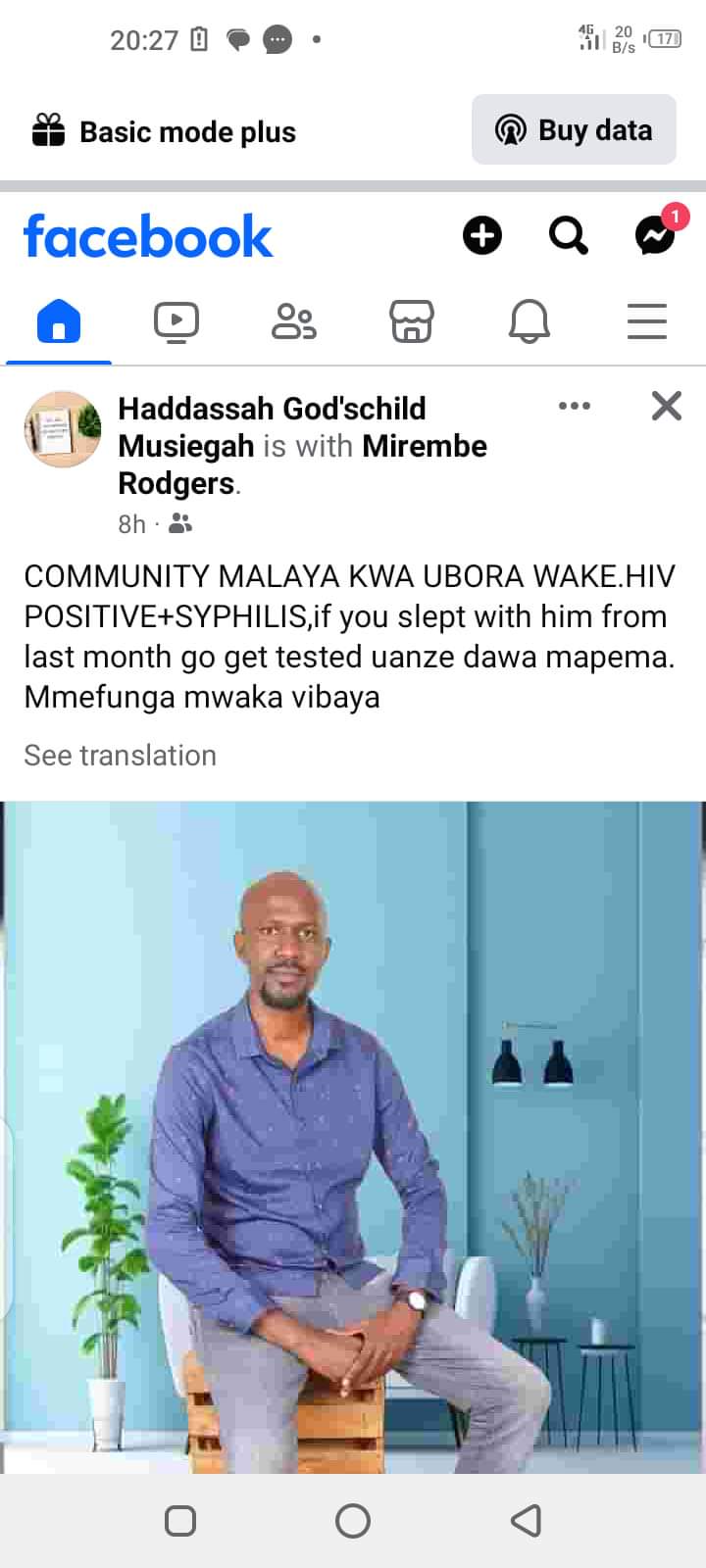Tap the Buy data button
This screenshot has height=1568, width=706.
[574, 129]
